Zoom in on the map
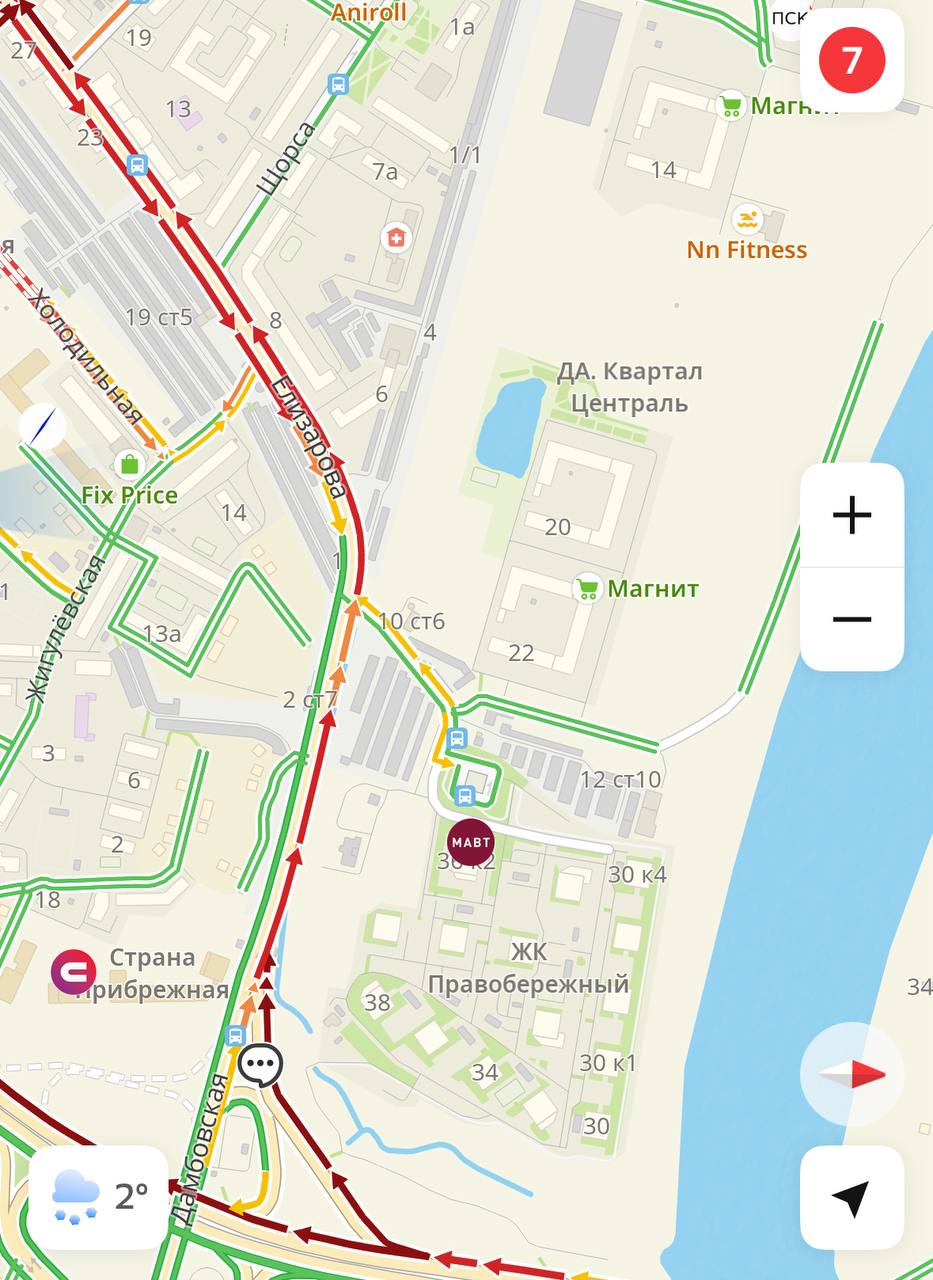 coord(851,516)
